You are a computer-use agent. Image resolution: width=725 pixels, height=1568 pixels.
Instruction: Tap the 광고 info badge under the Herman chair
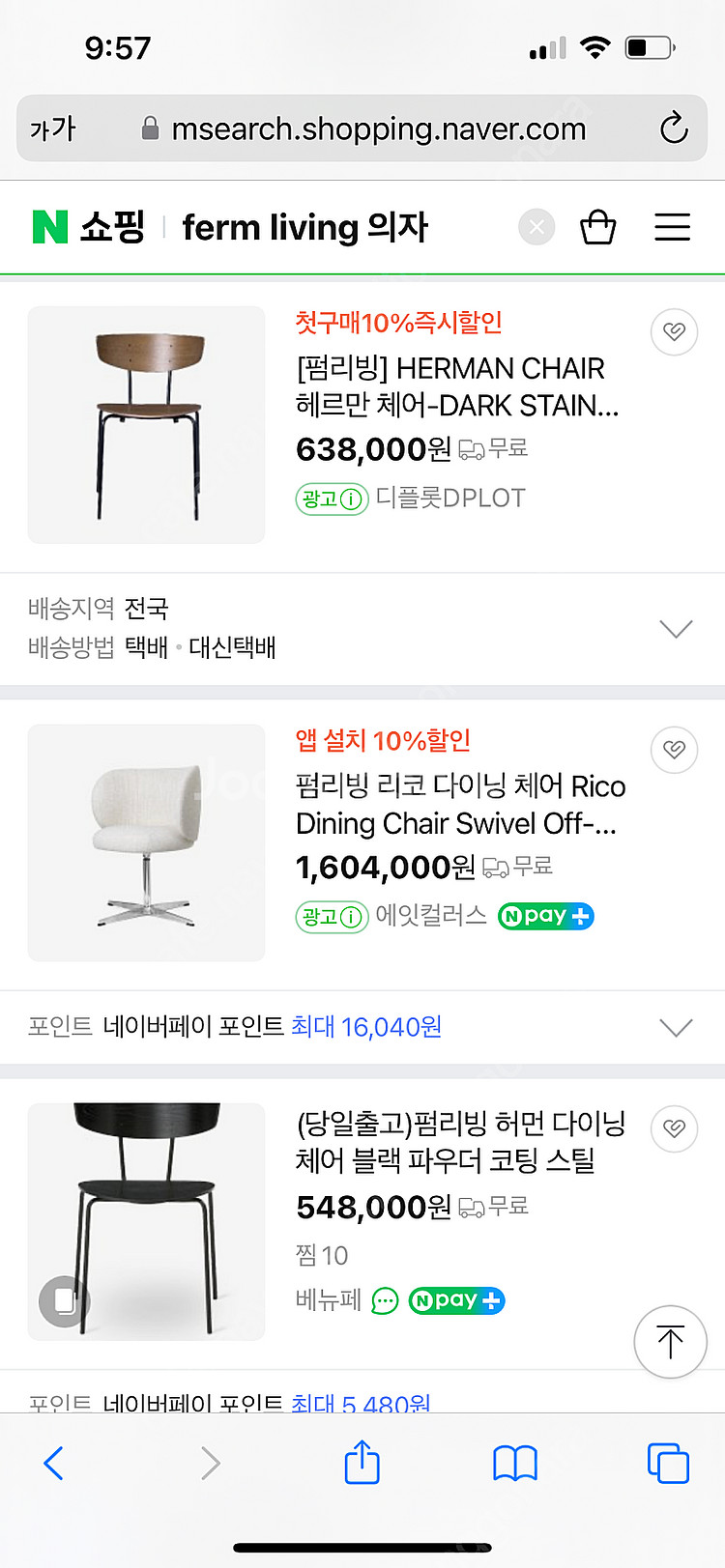pos(332,499)
